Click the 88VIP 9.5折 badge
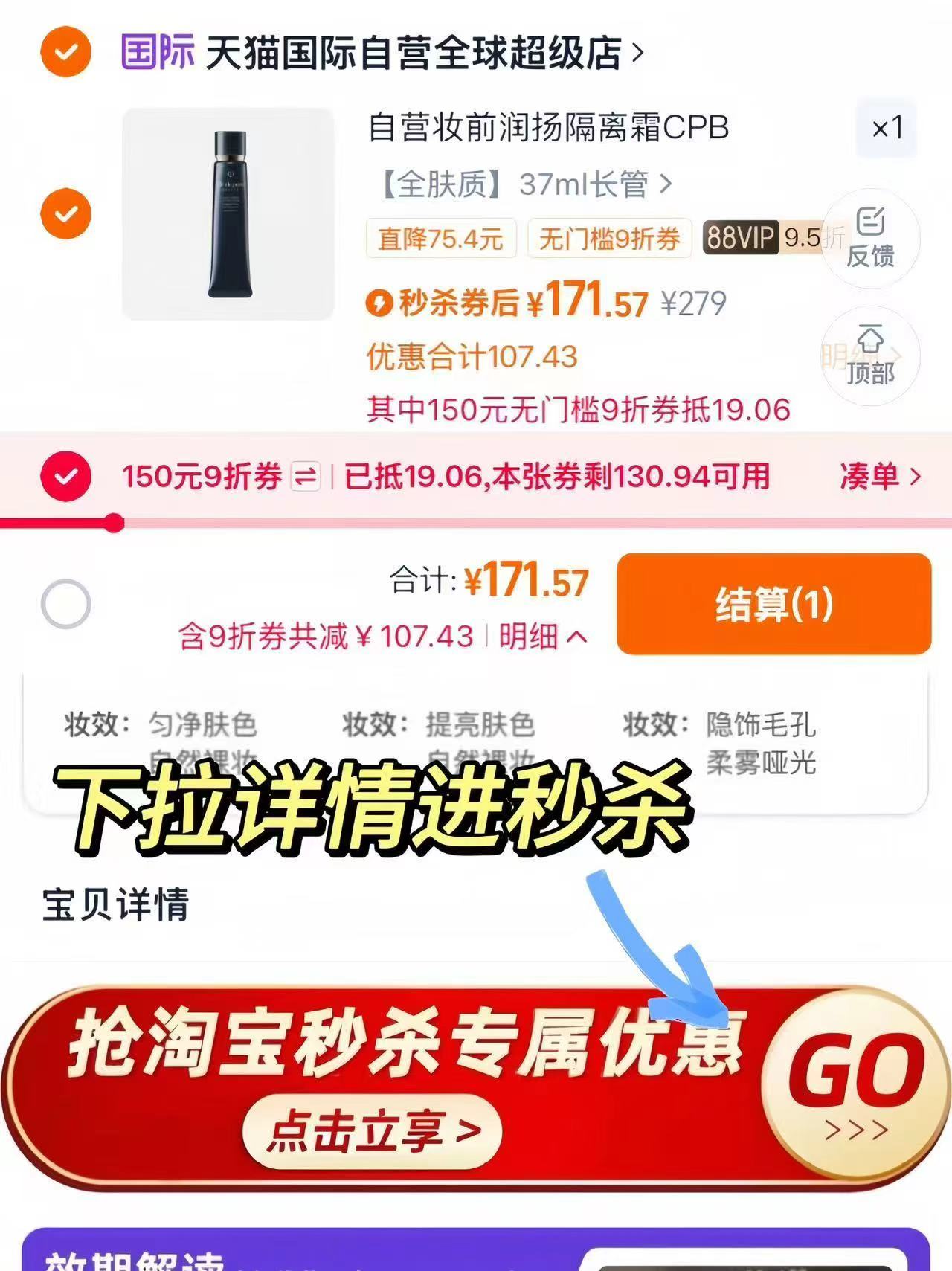 point(766,238)
